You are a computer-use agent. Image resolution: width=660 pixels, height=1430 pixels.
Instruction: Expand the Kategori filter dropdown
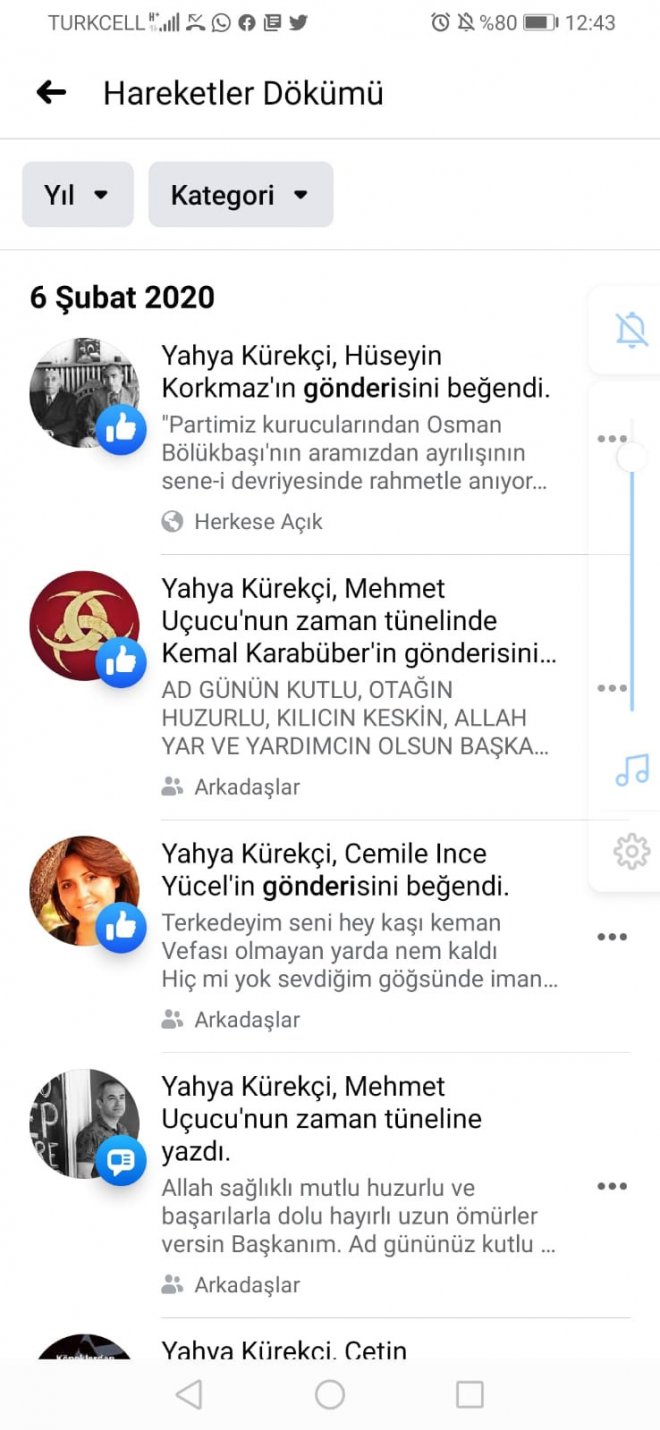(240, 195)
